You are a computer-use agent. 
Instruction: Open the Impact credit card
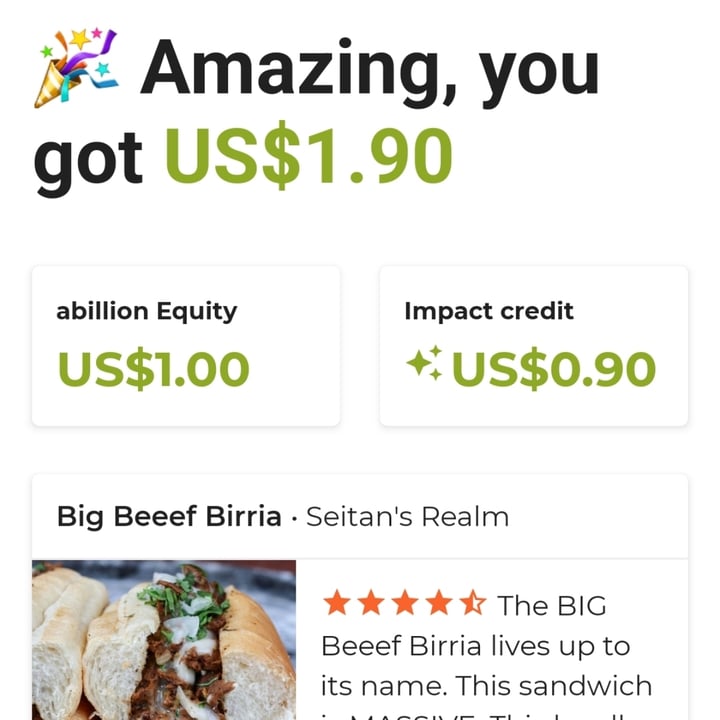click(x=533, y=346)
